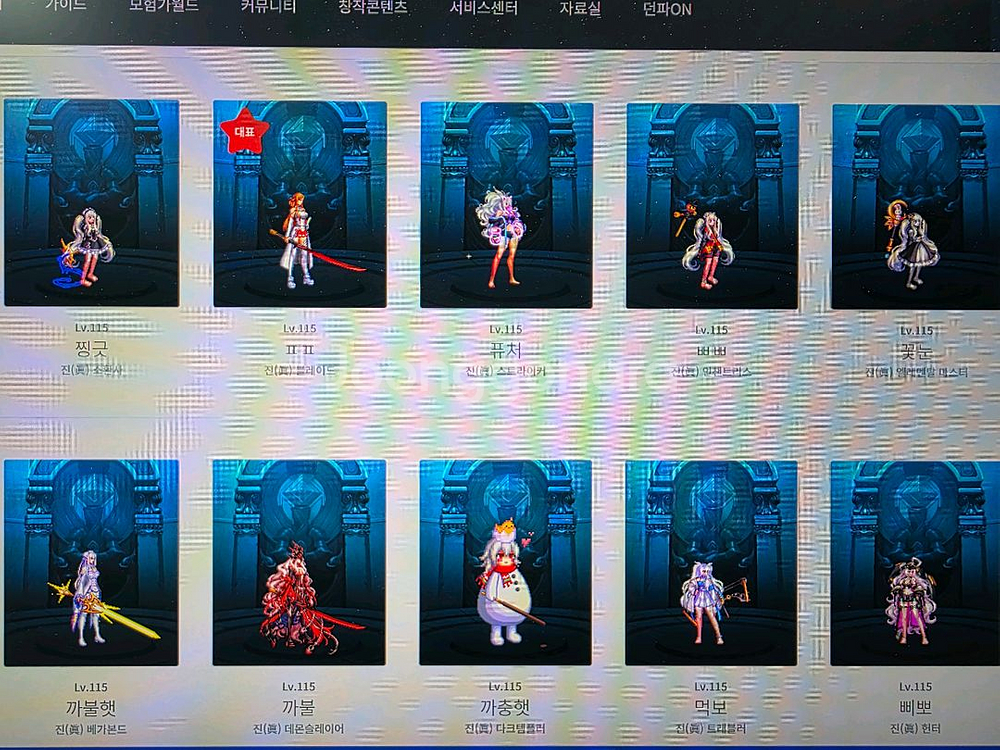Open the 자료실 section
1000x750 pixels.
pos(580,8)
